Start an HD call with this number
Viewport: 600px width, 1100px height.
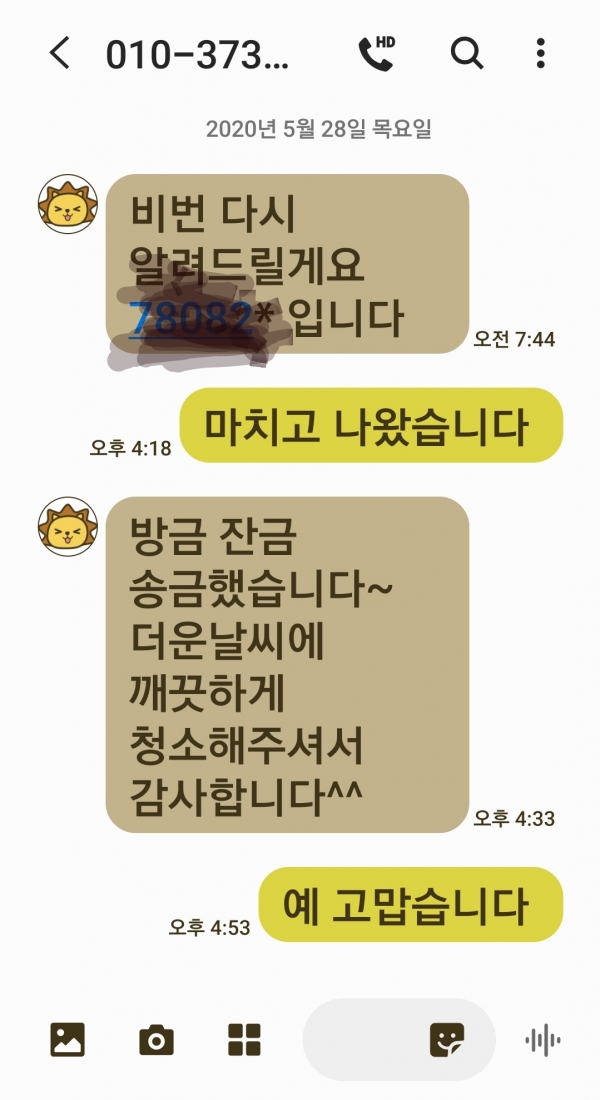(377, 54)
